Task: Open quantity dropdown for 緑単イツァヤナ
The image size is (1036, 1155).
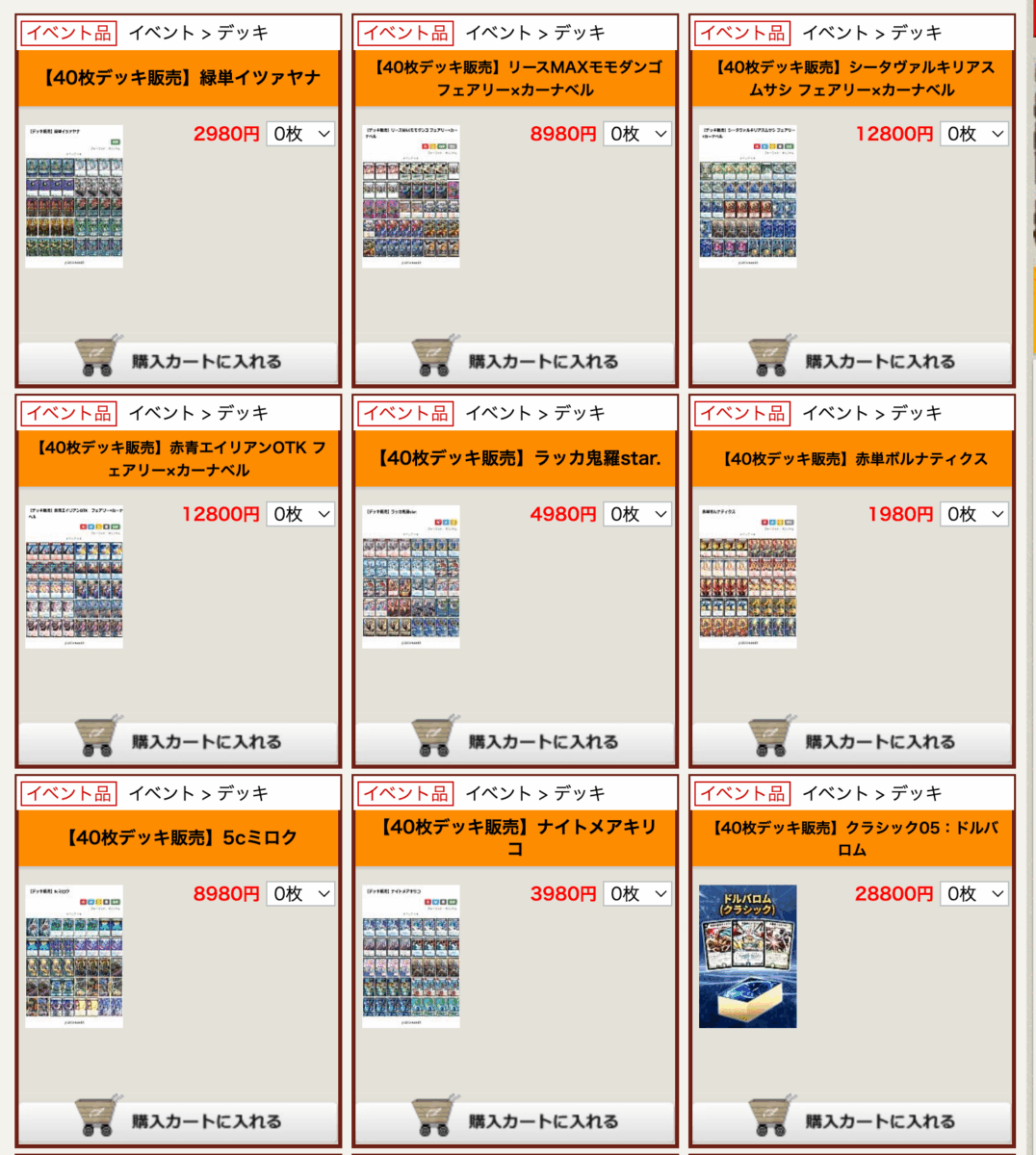Action: (x=300, y=134)
